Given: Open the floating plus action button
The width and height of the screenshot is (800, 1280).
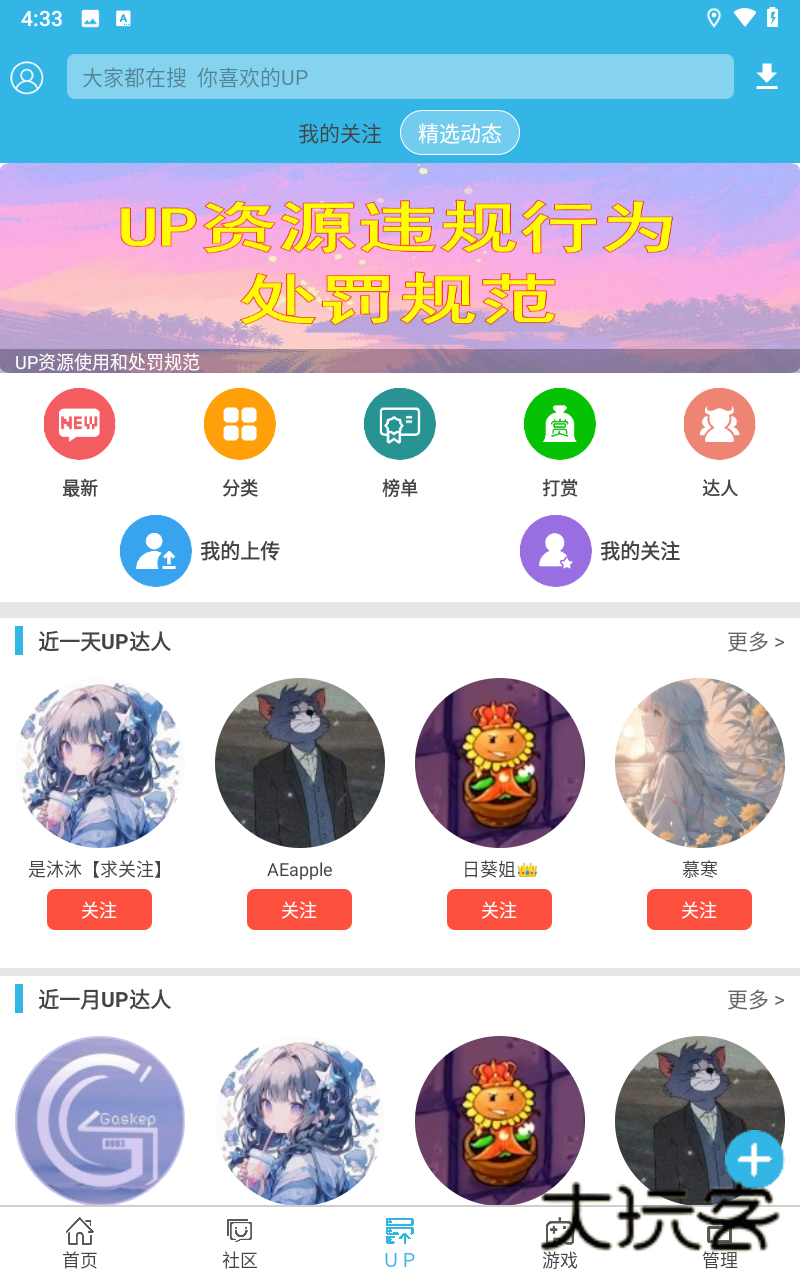Looking at the screenshot, I should click(x=755, y=1159).
